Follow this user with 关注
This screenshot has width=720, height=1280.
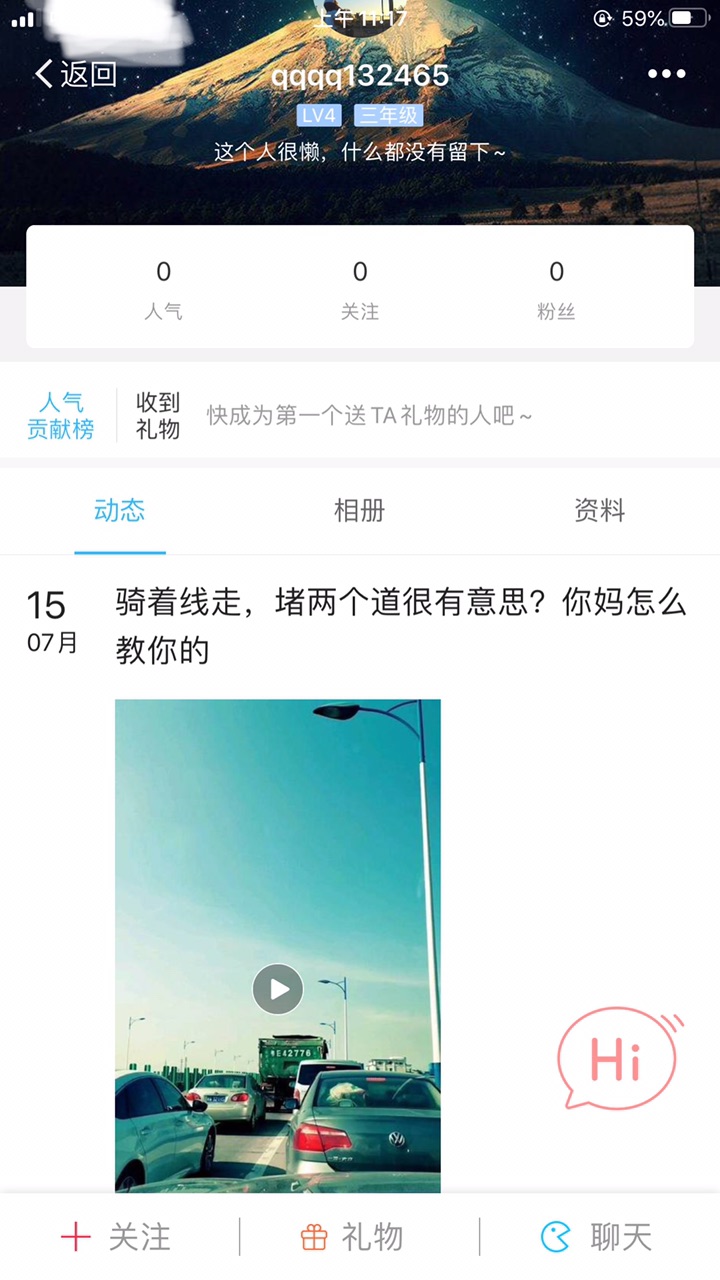pos(116,1237)
